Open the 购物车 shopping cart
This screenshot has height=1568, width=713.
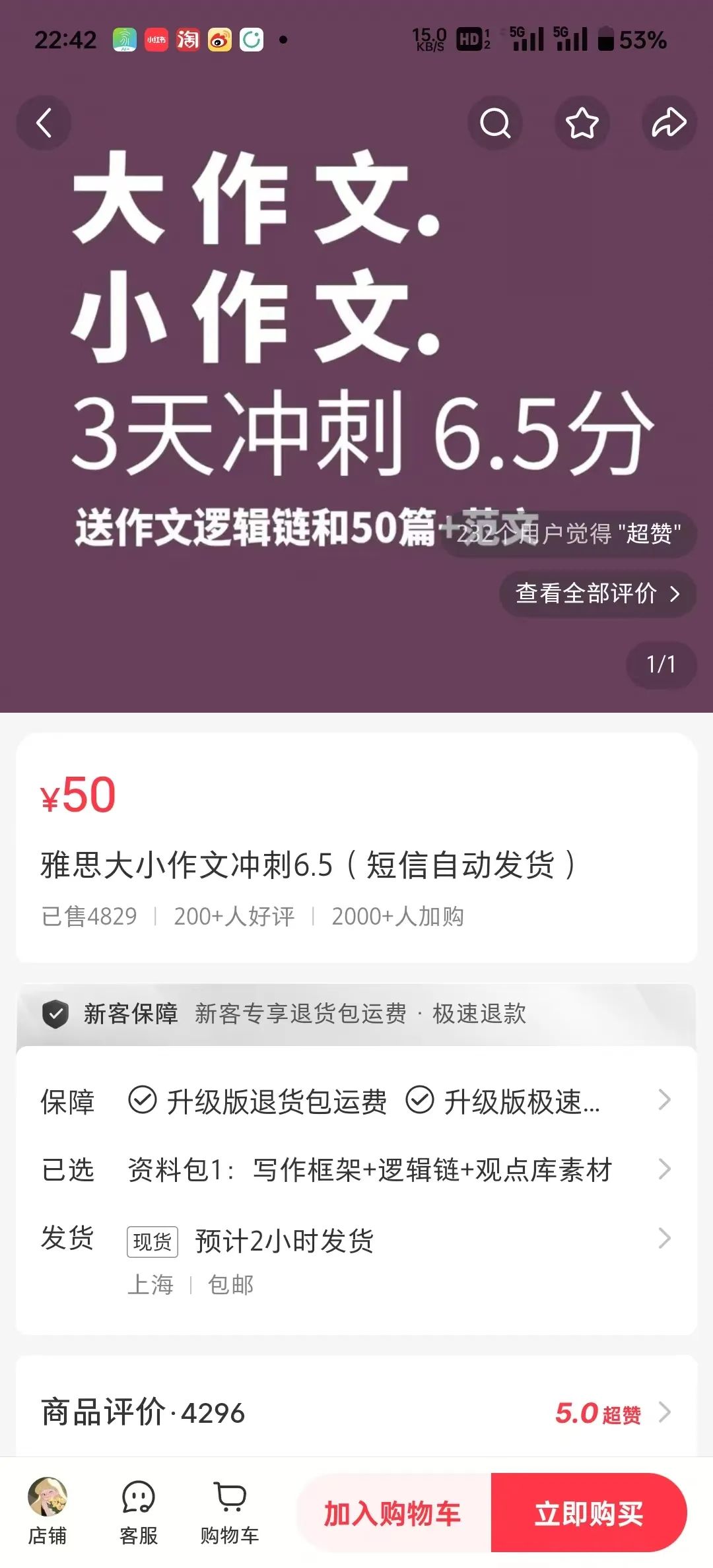tap(230, 1511)
